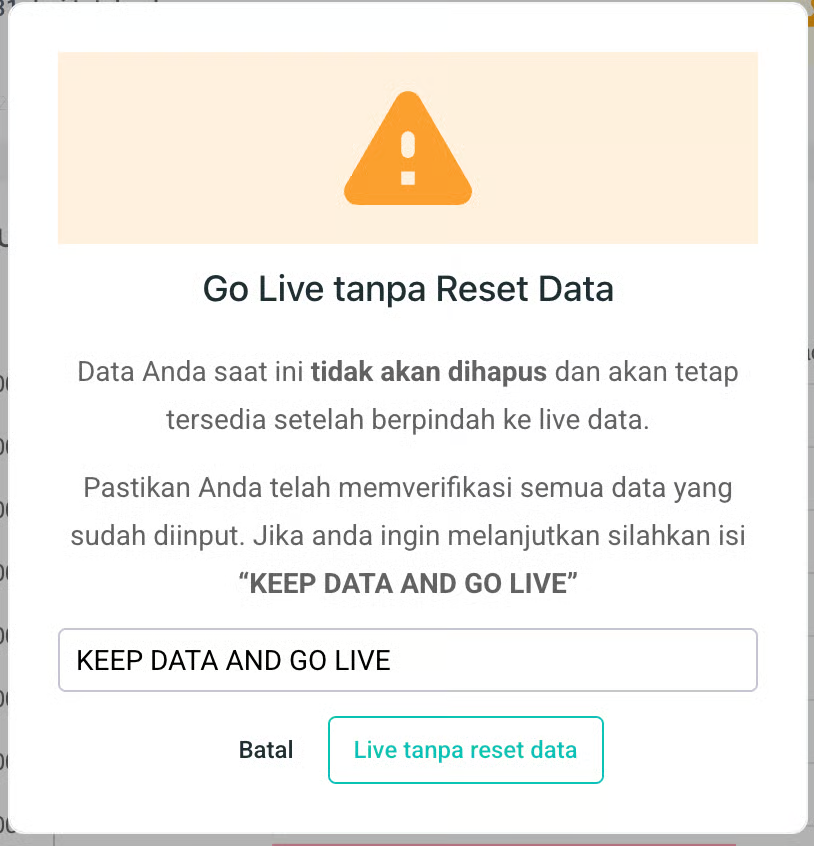Cancel with the Batal button

[266, 750]
